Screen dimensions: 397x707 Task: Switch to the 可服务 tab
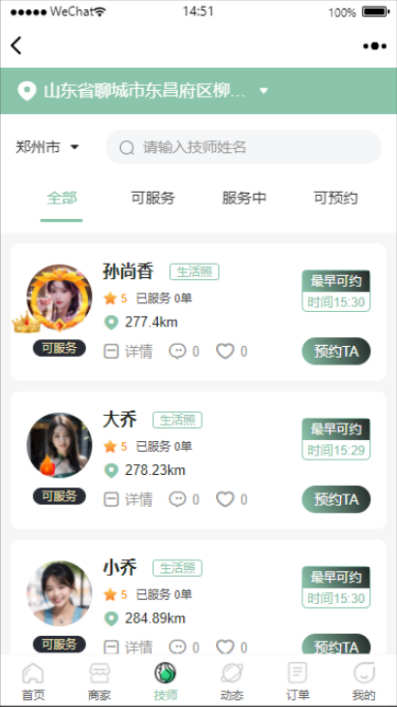coord(153,198)
